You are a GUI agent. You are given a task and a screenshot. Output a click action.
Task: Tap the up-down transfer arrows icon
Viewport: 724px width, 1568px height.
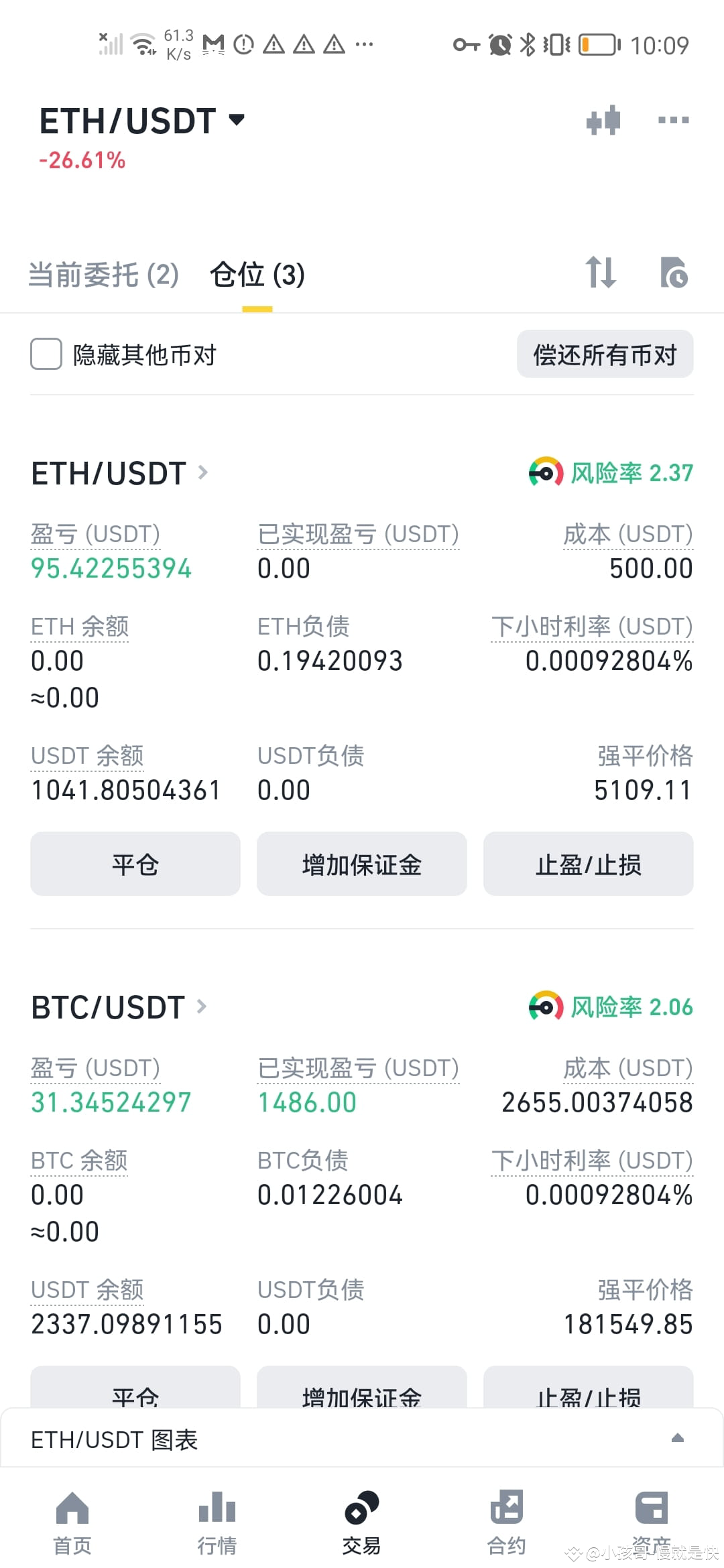click(601, 273)
